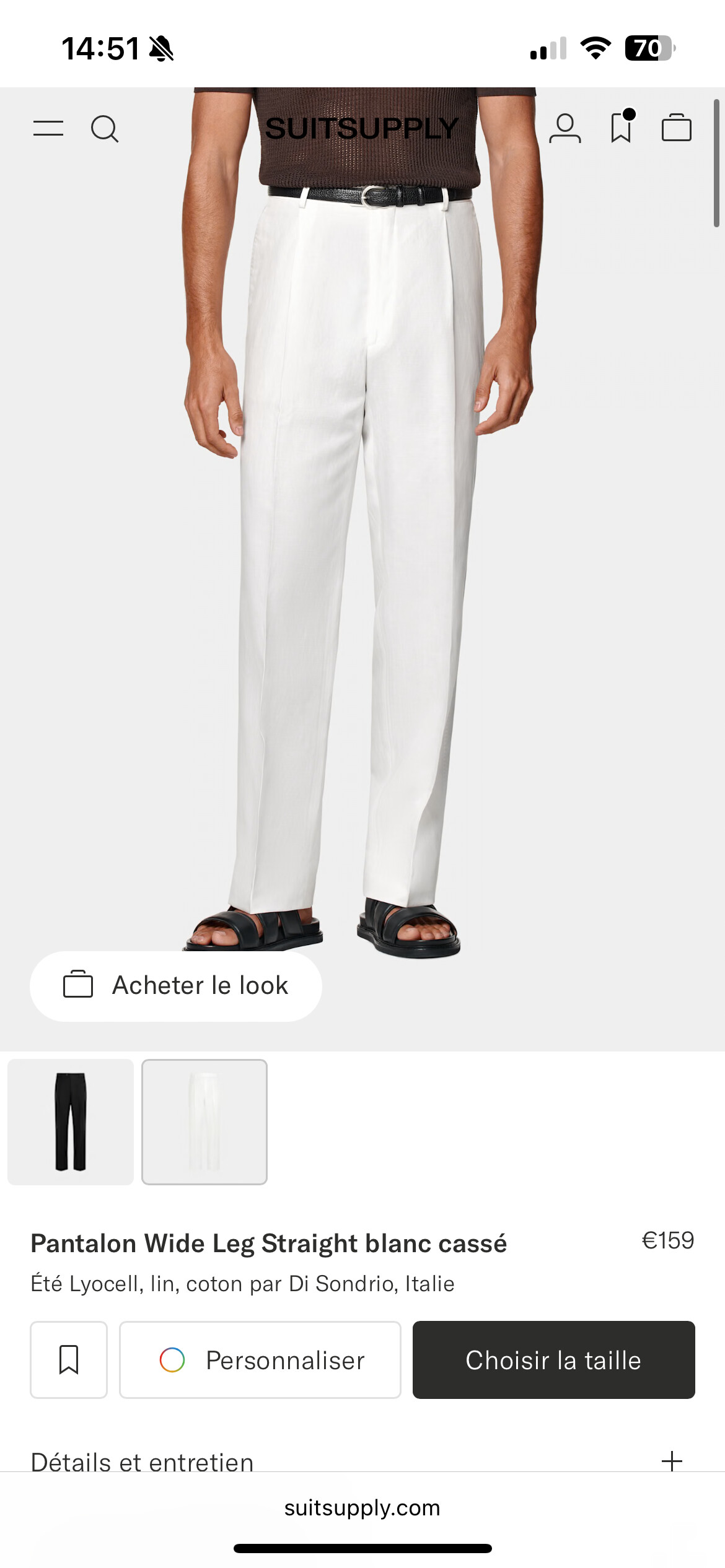725x1568 pixels.
Task: Open the search icon
Action: [105, 129]
